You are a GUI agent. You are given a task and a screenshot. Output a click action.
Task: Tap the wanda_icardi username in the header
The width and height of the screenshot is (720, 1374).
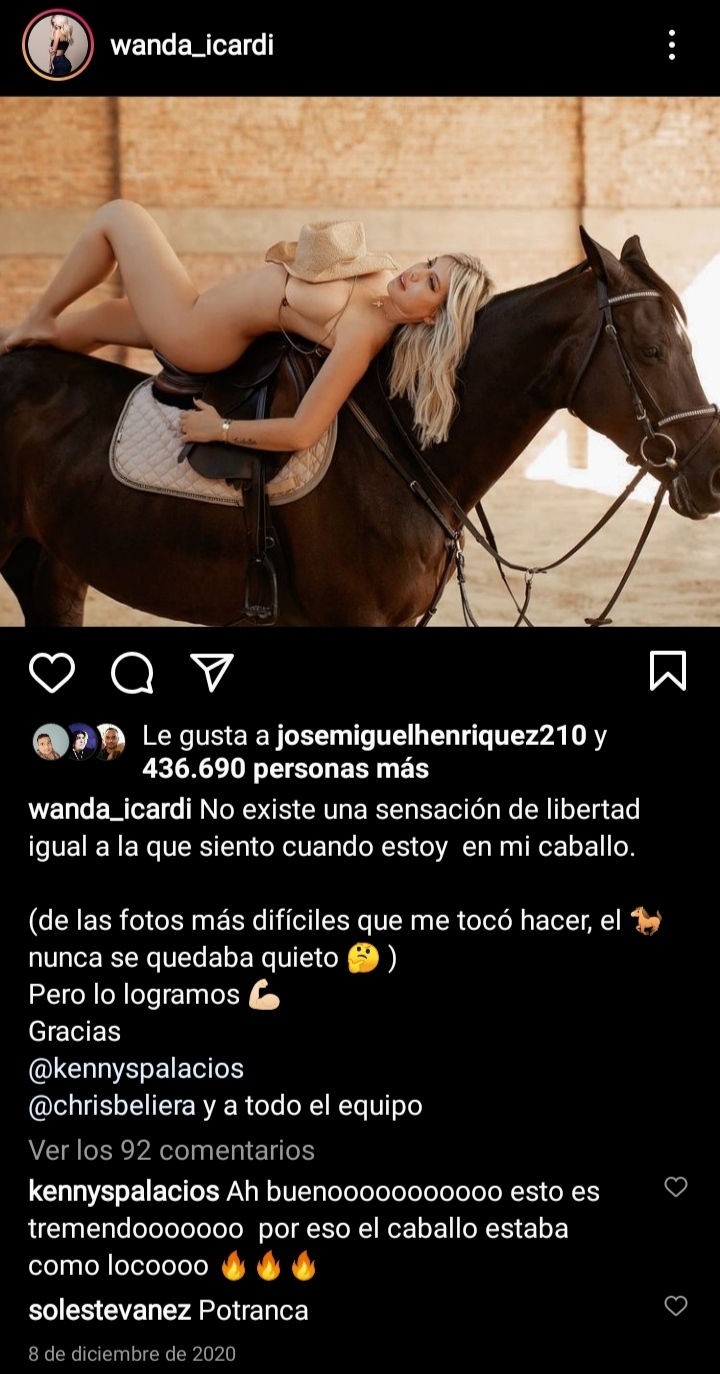click(192, 45)
